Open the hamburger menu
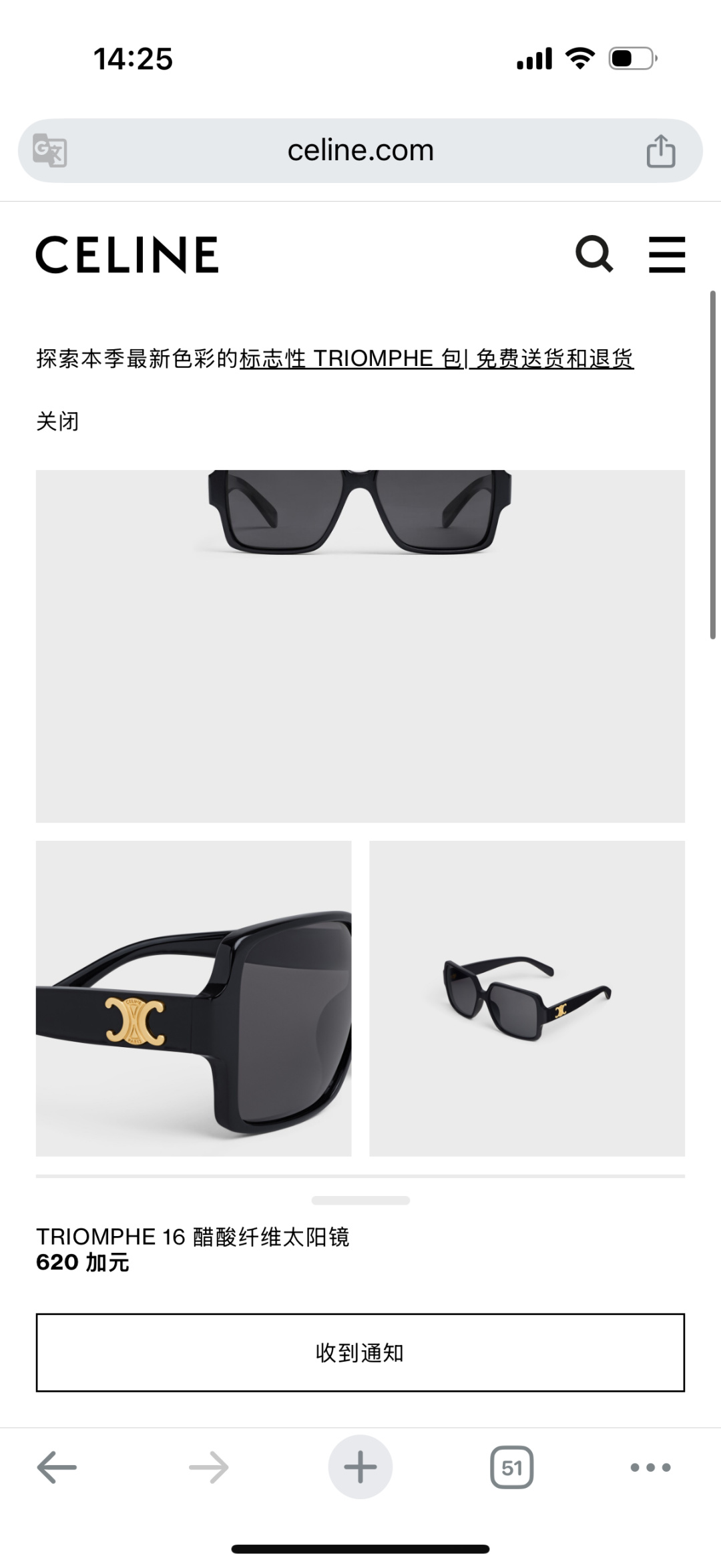 667,254
